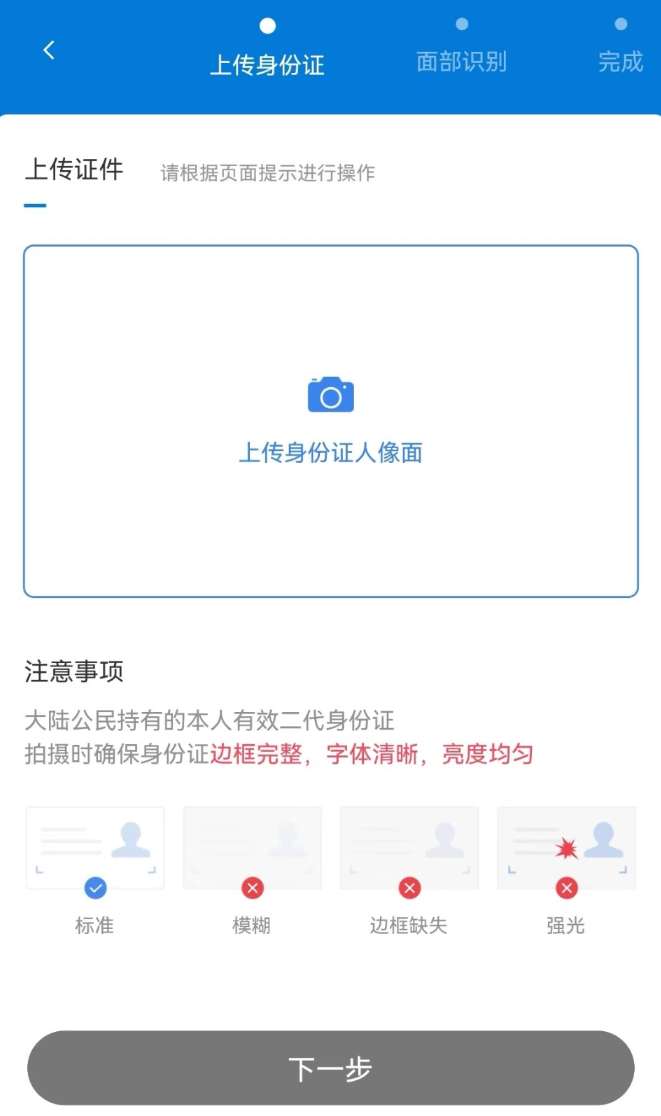The height and width of the screenshot is (1116, 661).
Task: Tap the 下一步 button to continue
Action: [330, 1068]
